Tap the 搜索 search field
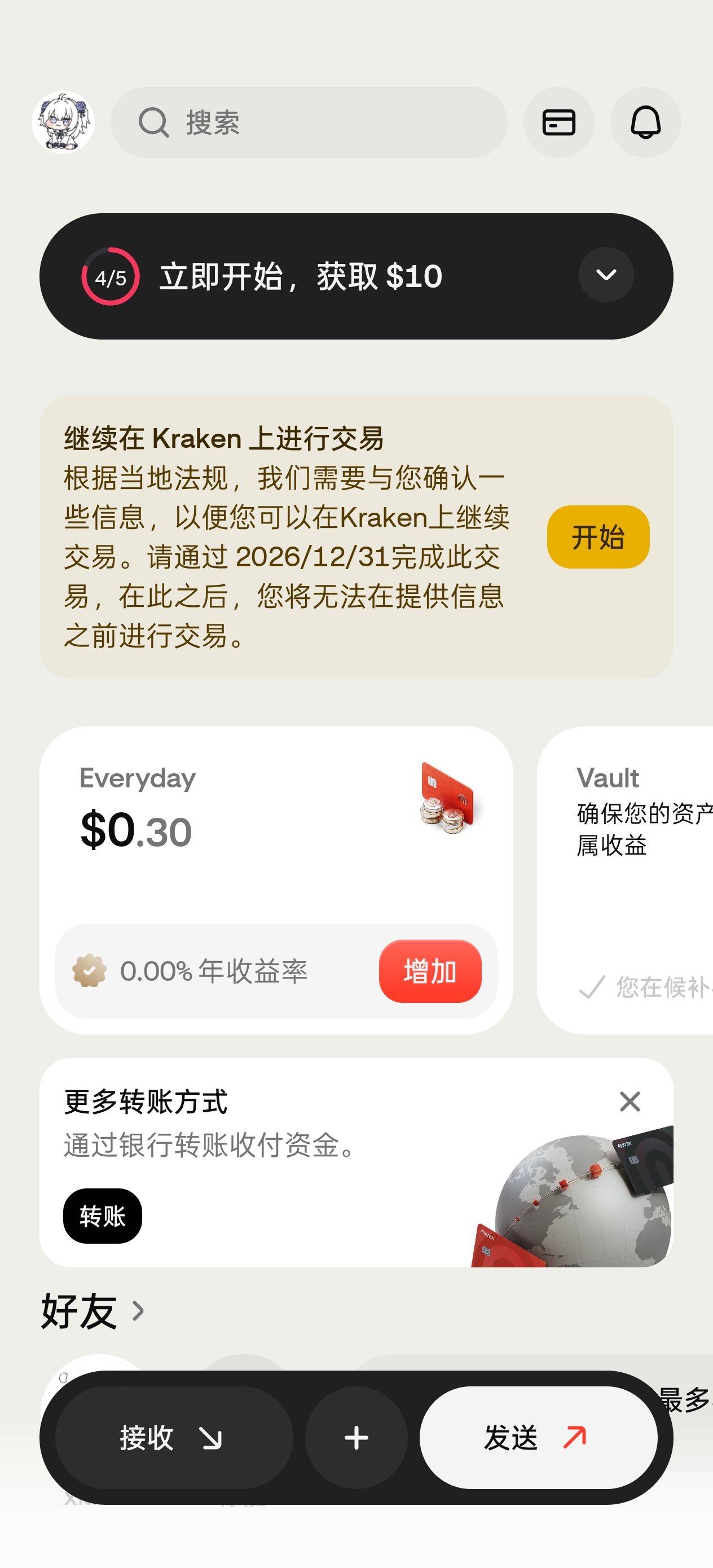713x1568 pixels. [x=309, y=122]
